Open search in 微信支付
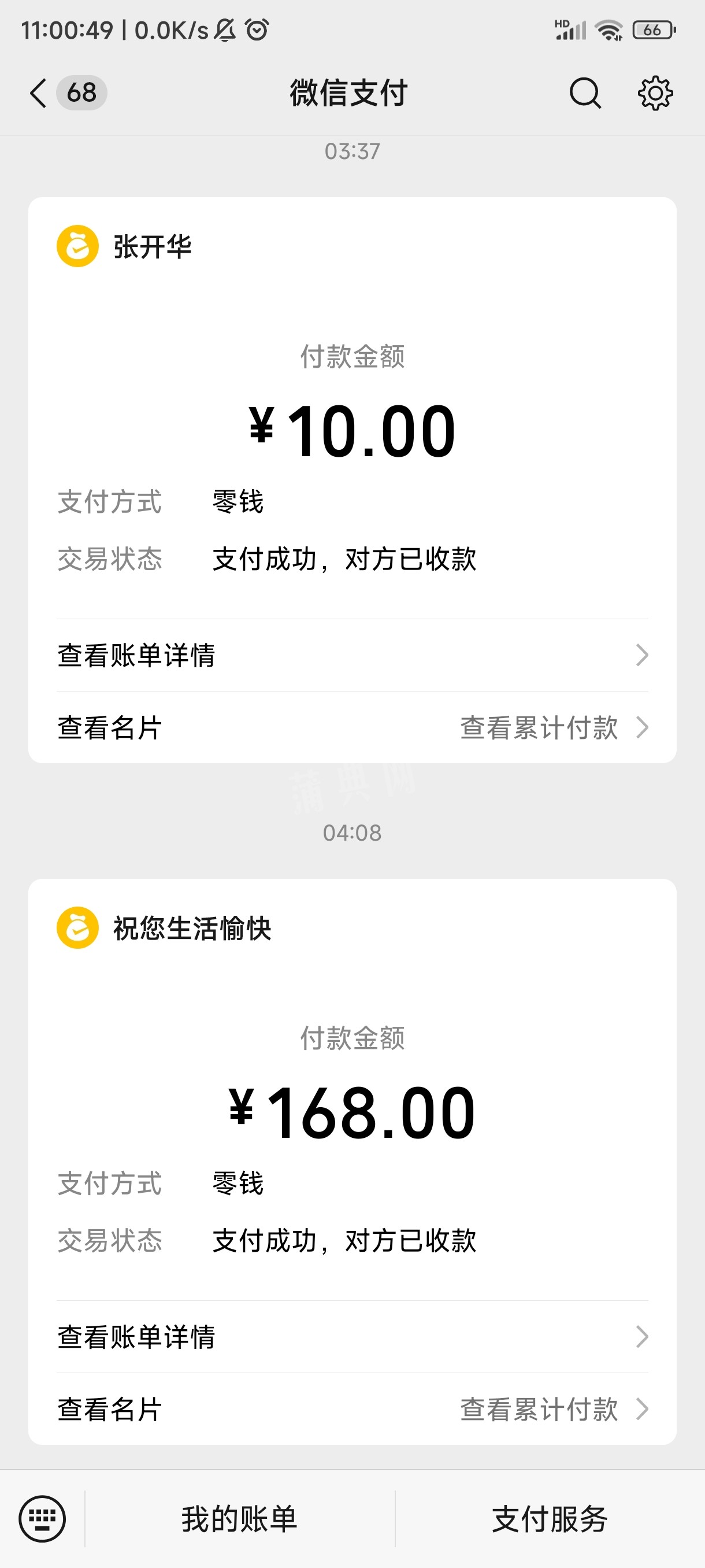The height and width of the screenshot is (1568, 705). pos(585,93)
